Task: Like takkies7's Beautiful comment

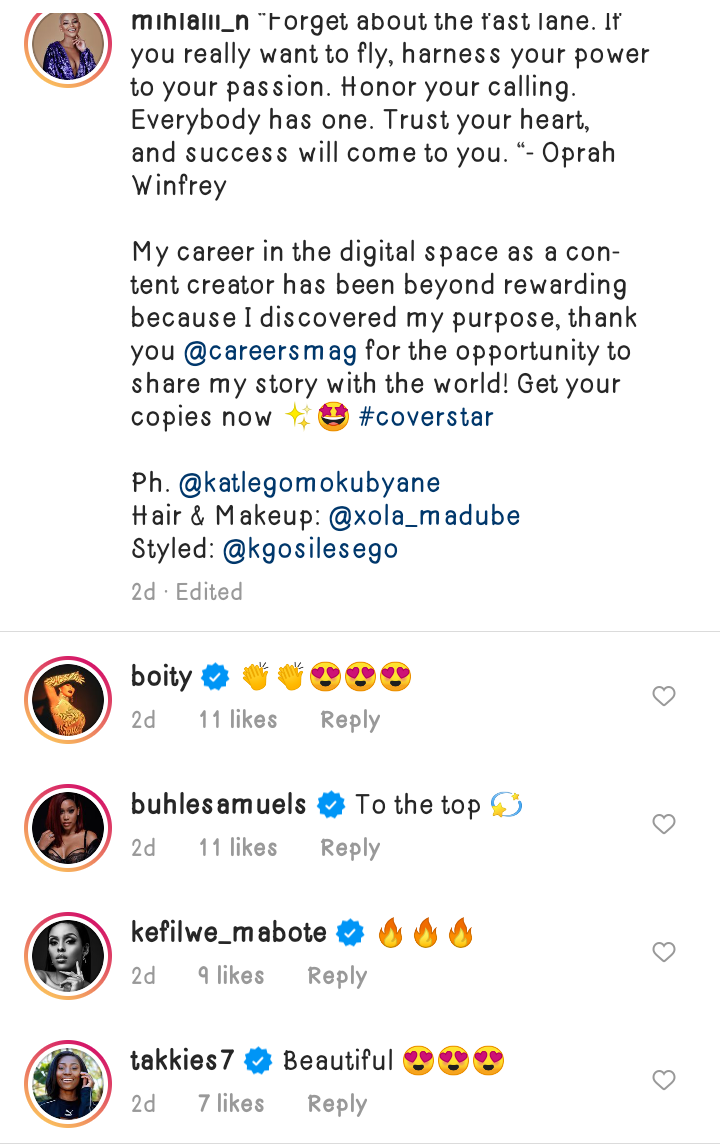Action: tap(664, 1080)
